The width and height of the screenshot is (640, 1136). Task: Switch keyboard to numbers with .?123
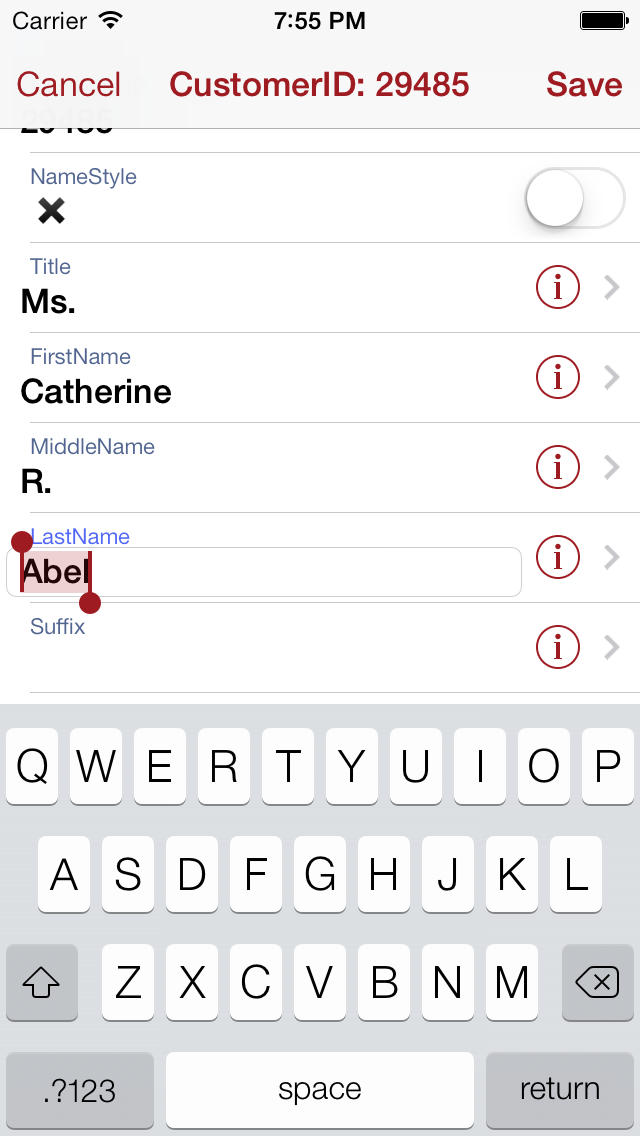point(80,1090)
